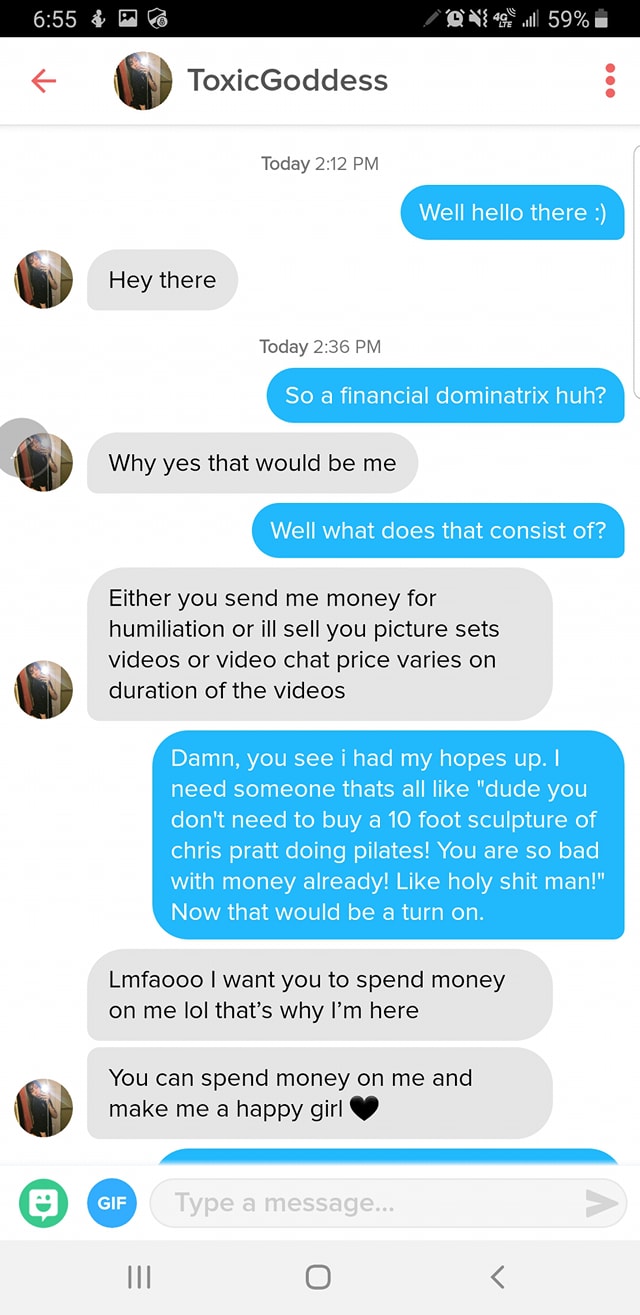Open recent apps from navigation bar
The width and height of the screenshot is (640, 1315).
tap(139, 1277)
